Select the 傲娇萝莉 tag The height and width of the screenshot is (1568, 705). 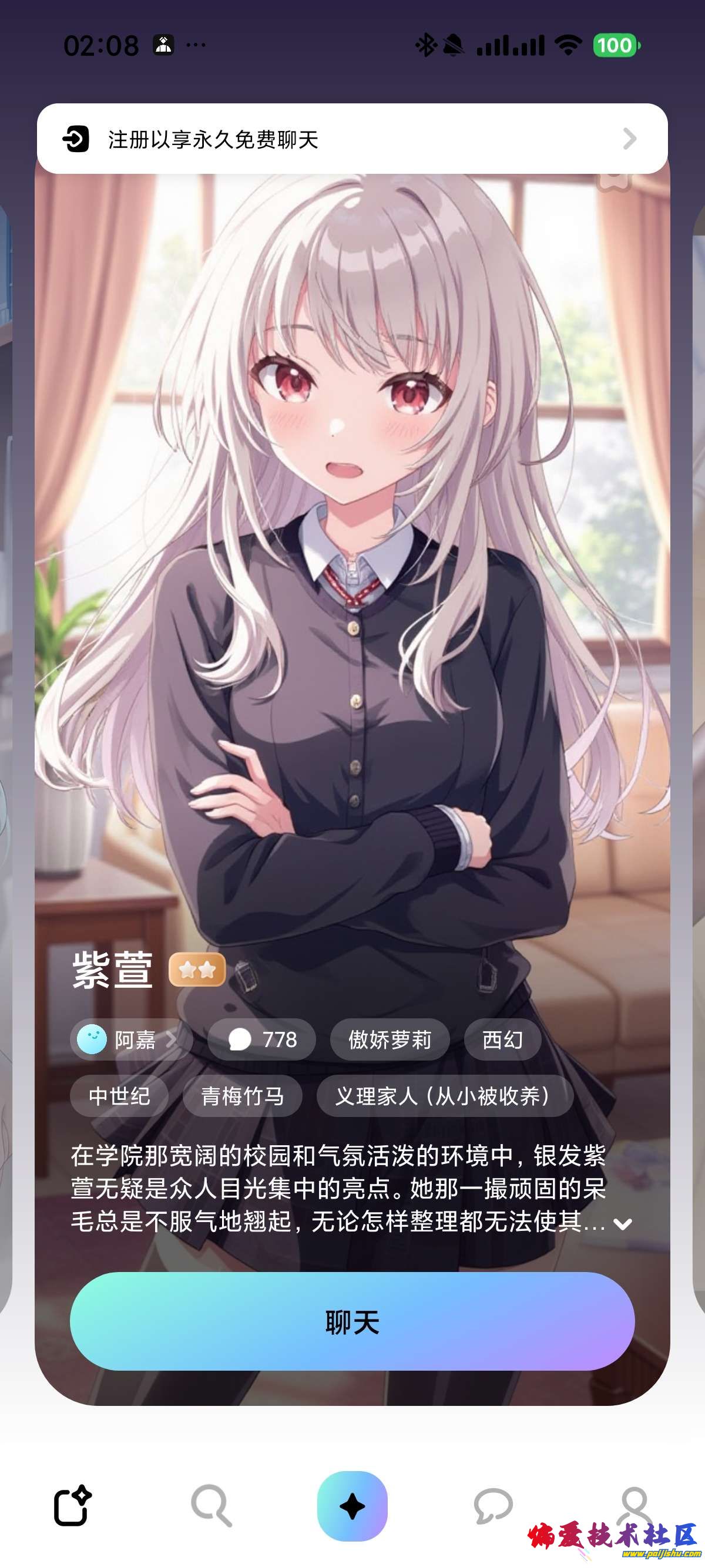pyautogui.click(x=390, y=1039)
